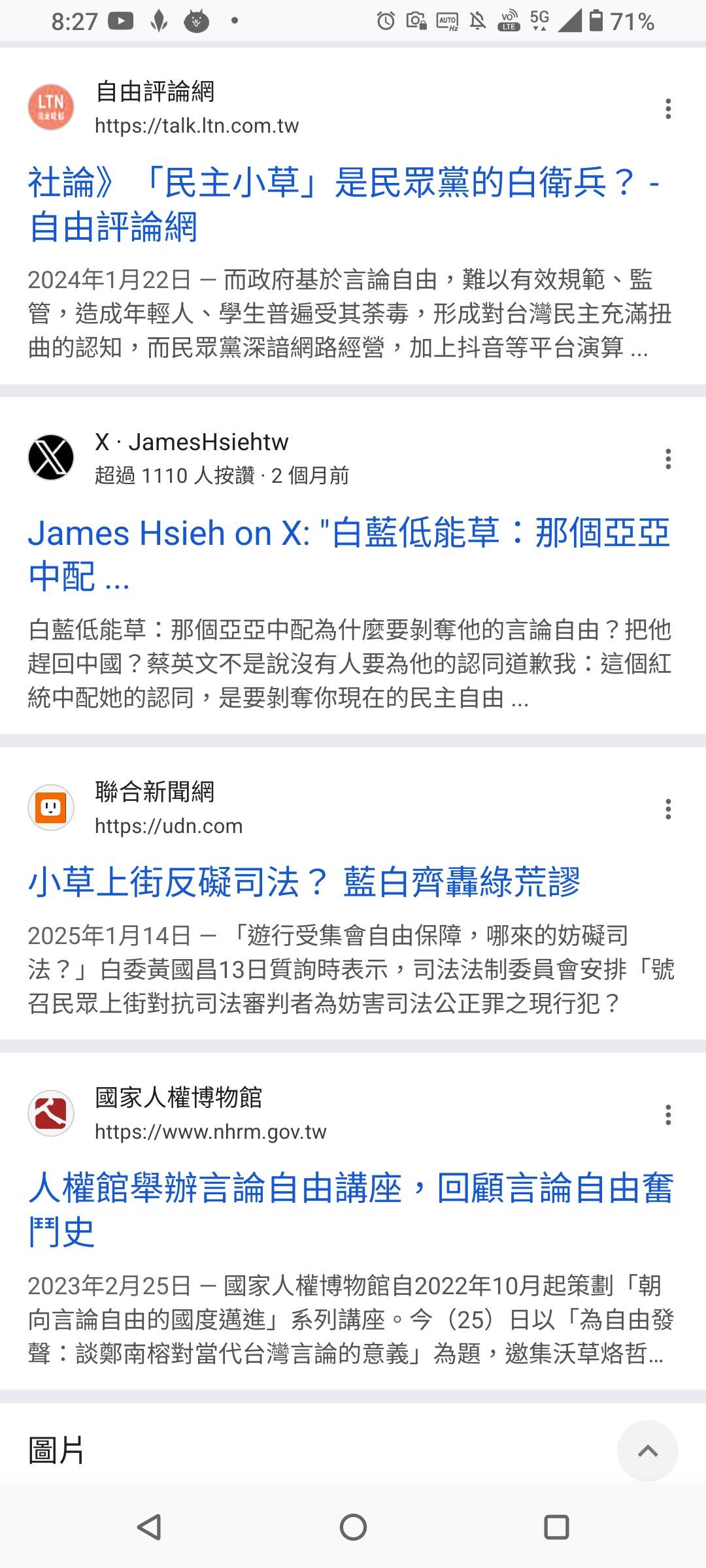
Task: Go back using the system back button
Action: pyautogui.click(x=150, y=1527)
